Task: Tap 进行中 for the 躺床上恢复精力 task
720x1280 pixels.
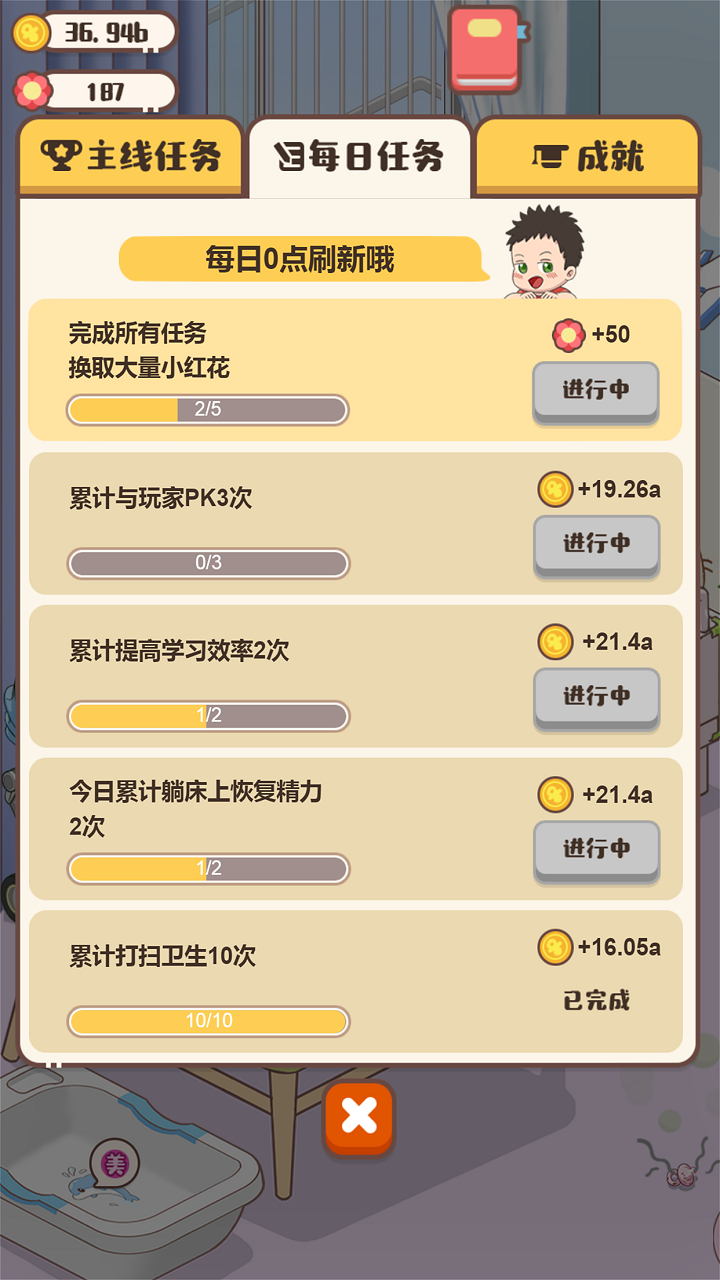Action: [596, 847]
